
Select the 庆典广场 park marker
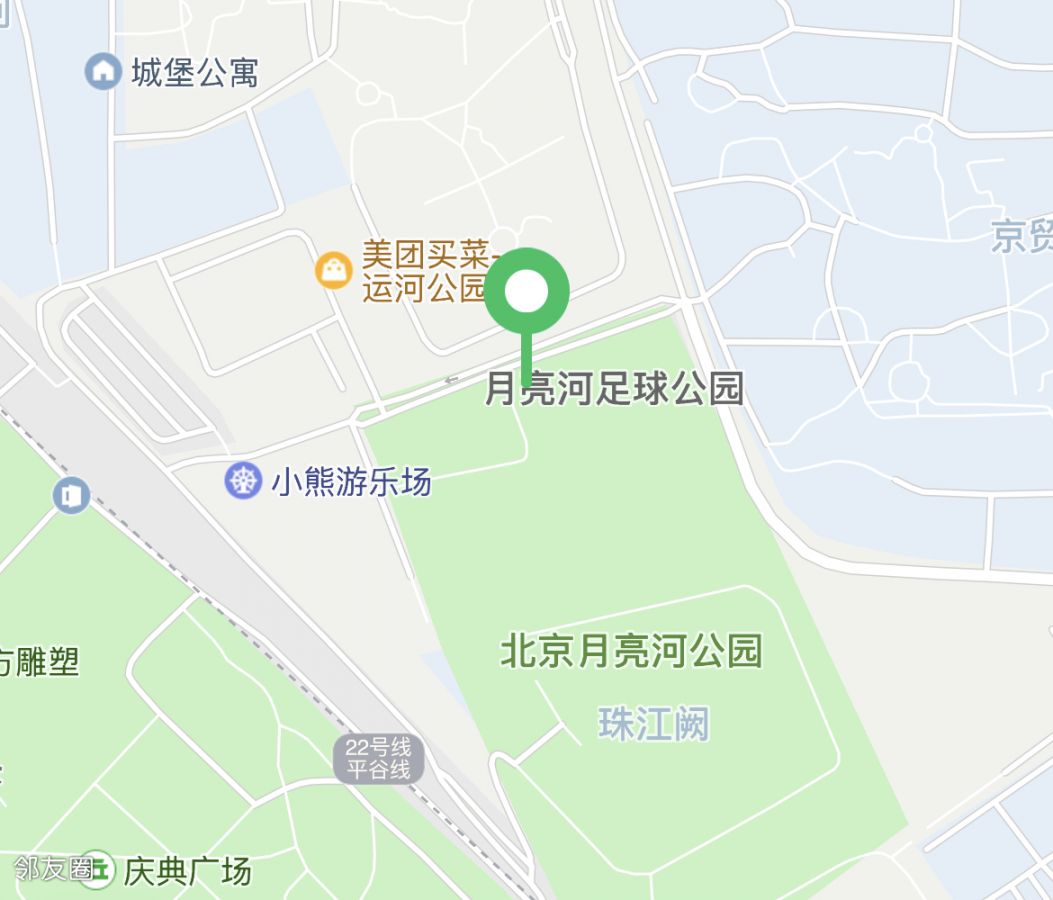point(97,870)
